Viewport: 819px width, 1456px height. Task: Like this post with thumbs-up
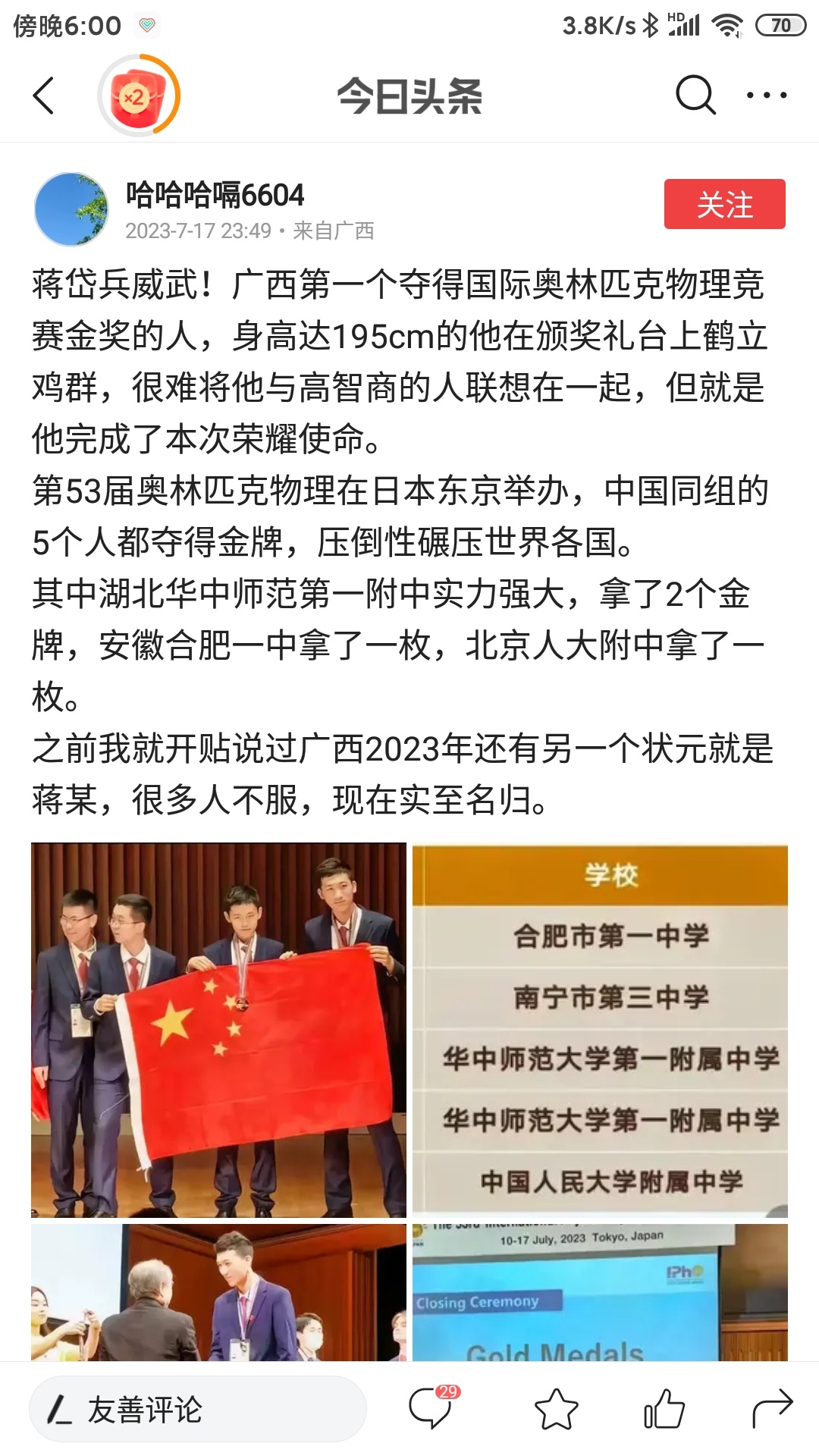[664, 1410]
